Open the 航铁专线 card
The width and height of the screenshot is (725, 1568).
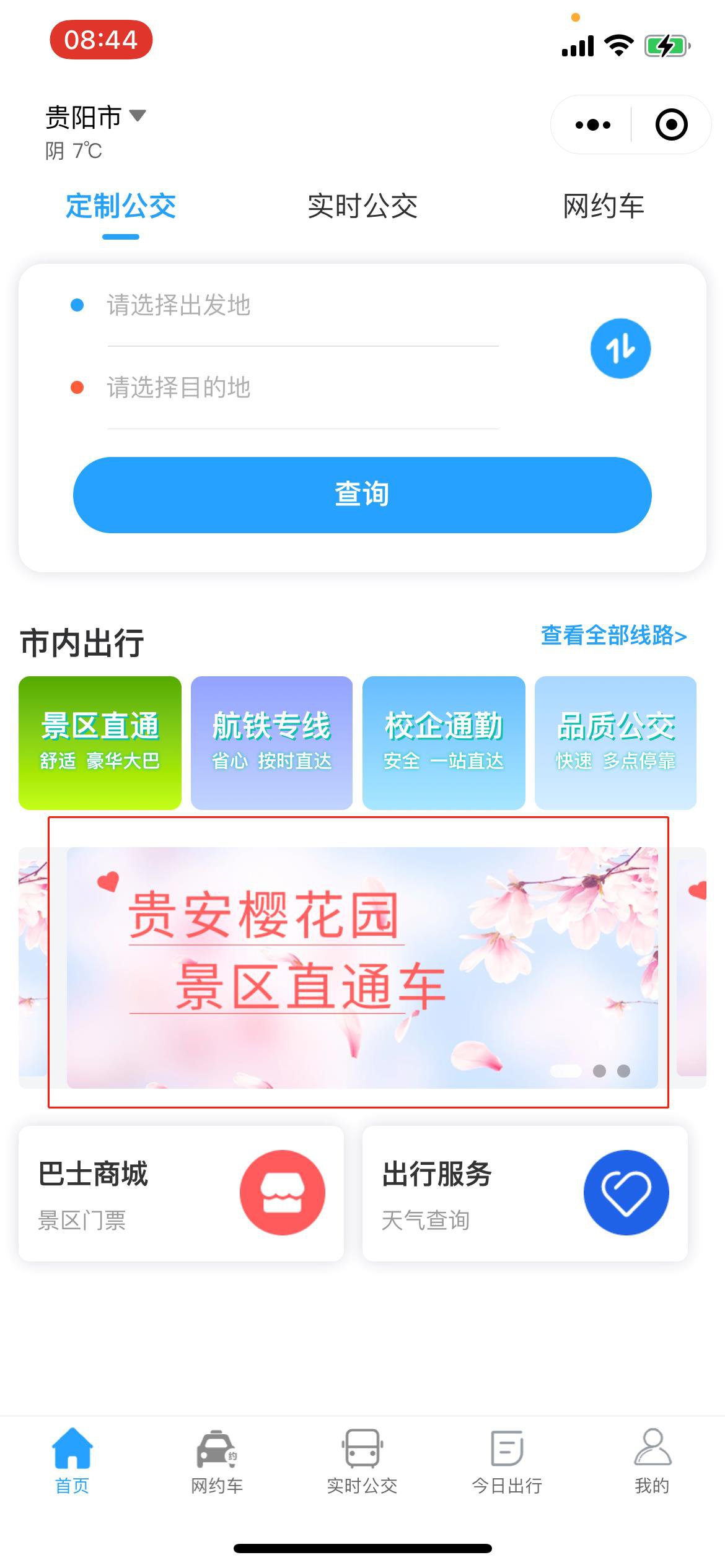[x=271, y=743]
